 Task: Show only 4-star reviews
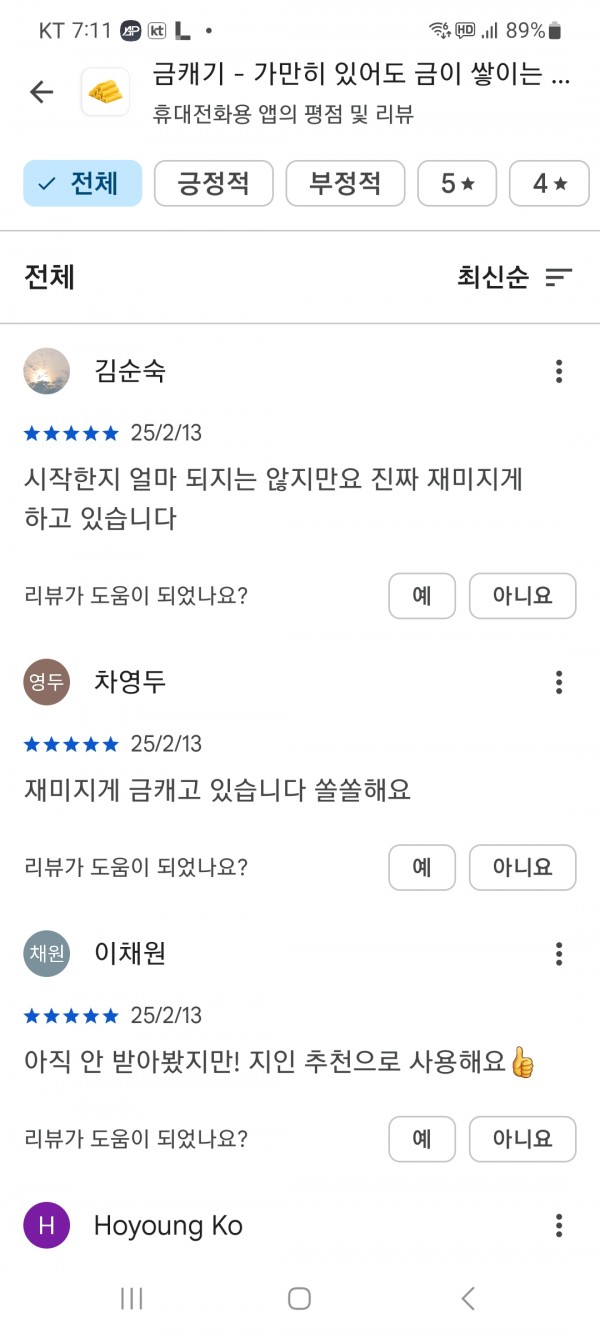point(549,183)
